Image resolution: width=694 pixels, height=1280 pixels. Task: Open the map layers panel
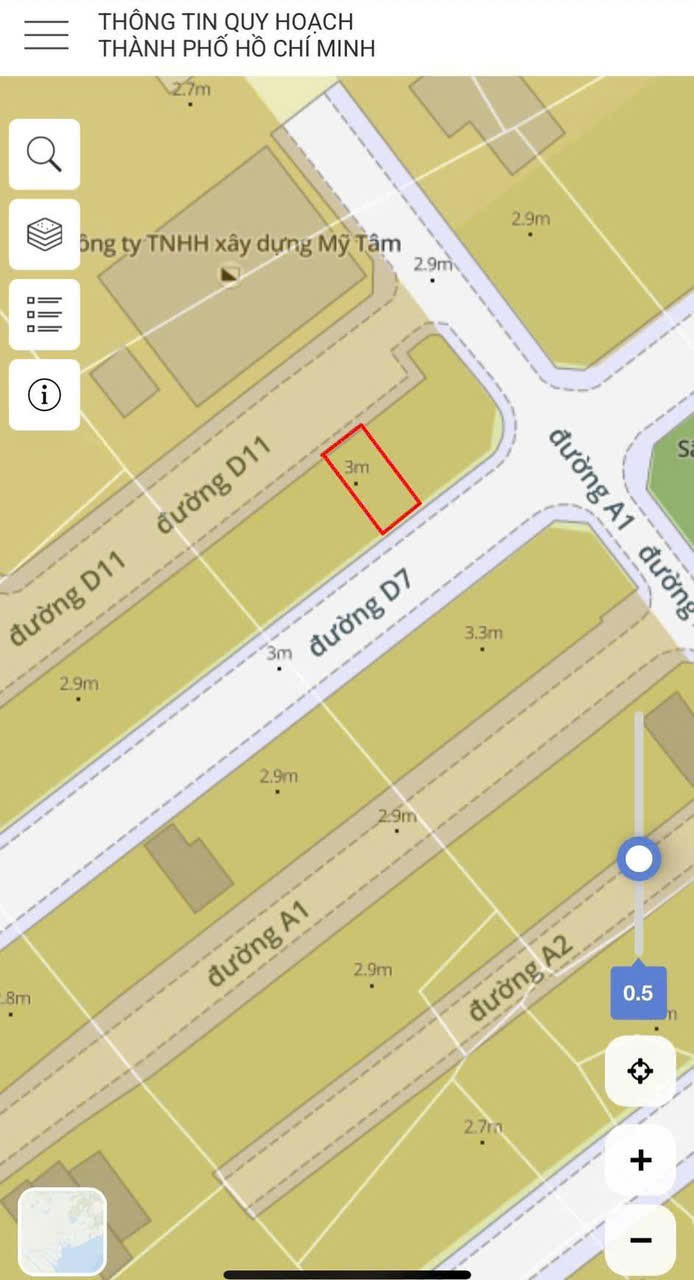click(x=44, y=234)
